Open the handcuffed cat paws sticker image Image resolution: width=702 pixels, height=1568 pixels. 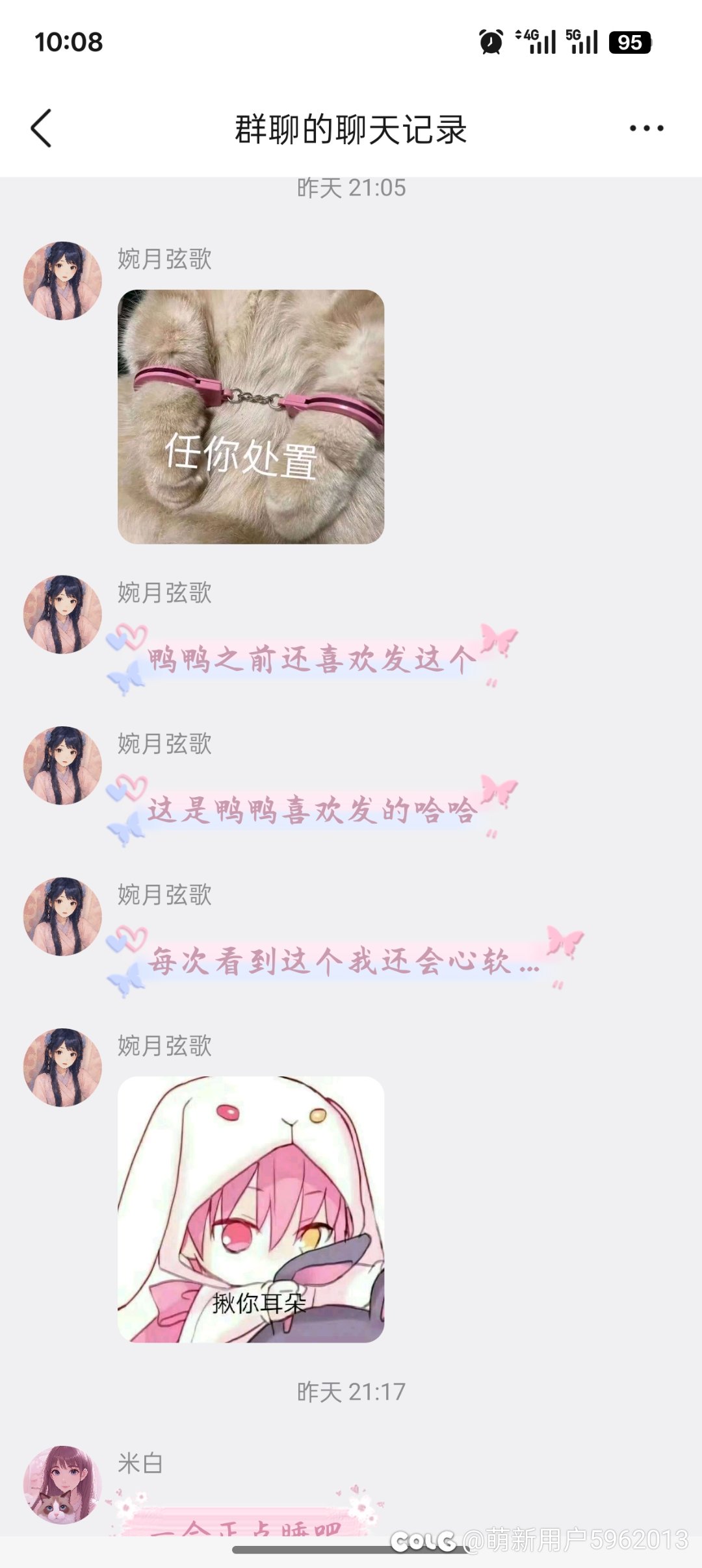pyautogui.click(x=251, y=416)
